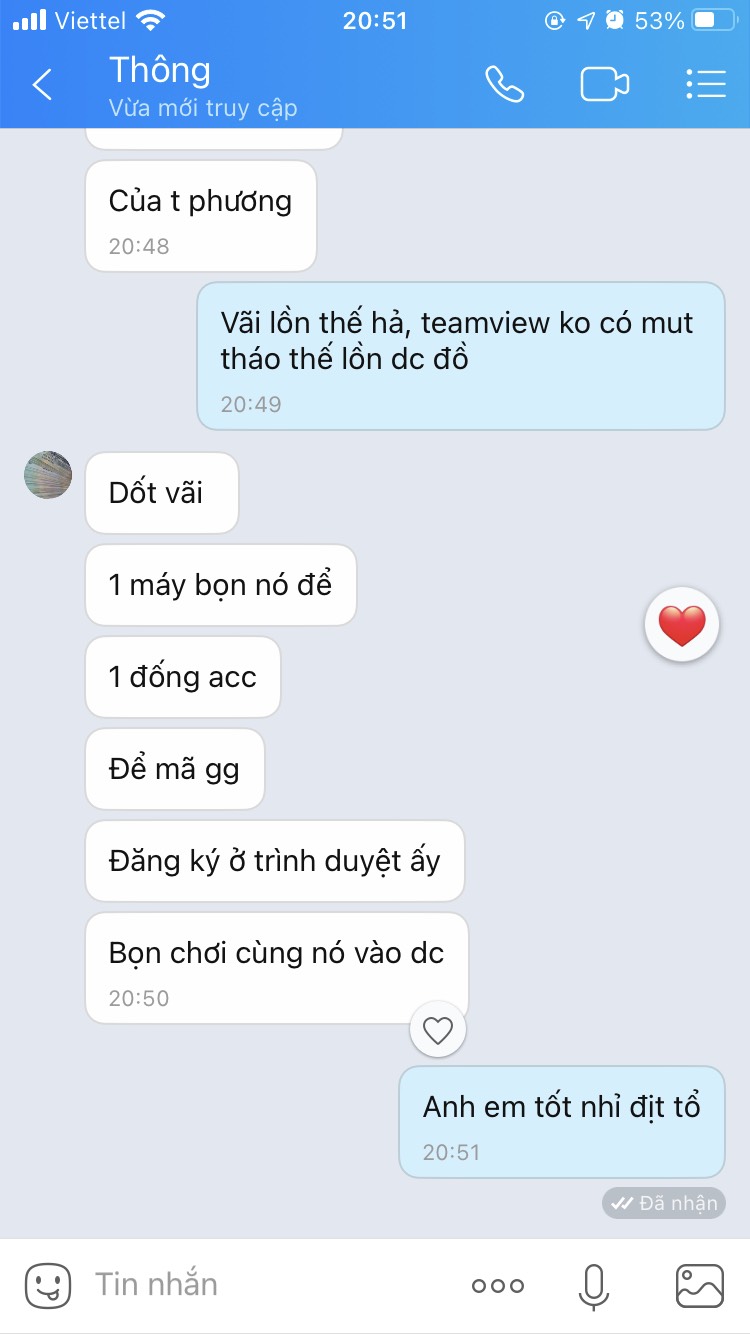Start a voice call with Thông

[504, 85]
